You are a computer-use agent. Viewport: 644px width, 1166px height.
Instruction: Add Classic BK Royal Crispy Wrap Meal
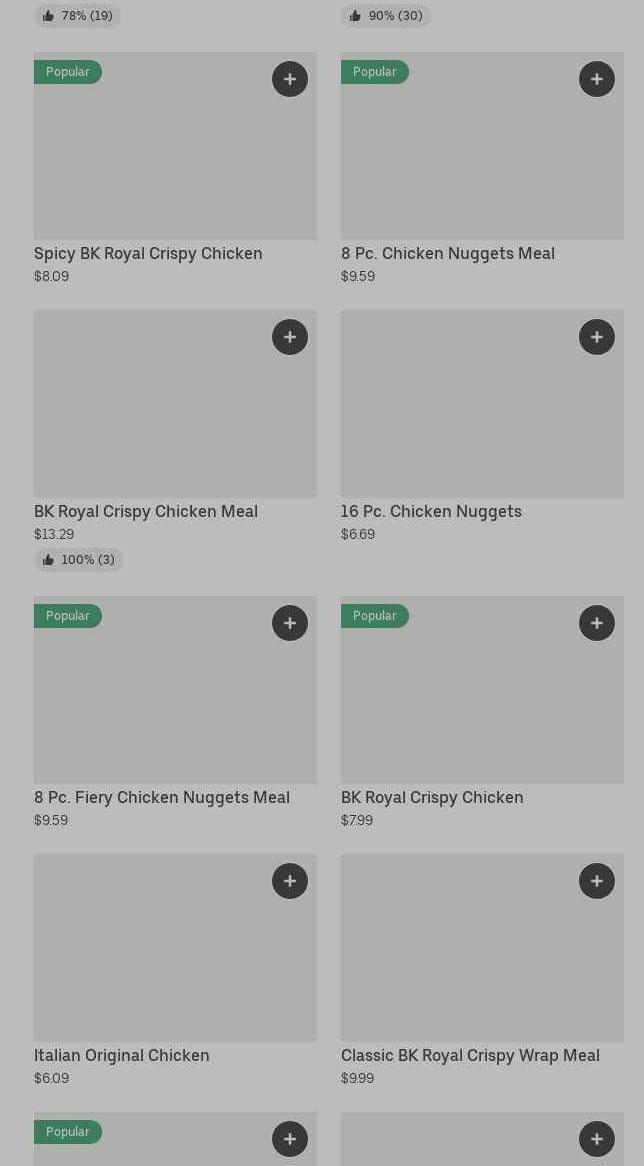click(x=597, y=881)
